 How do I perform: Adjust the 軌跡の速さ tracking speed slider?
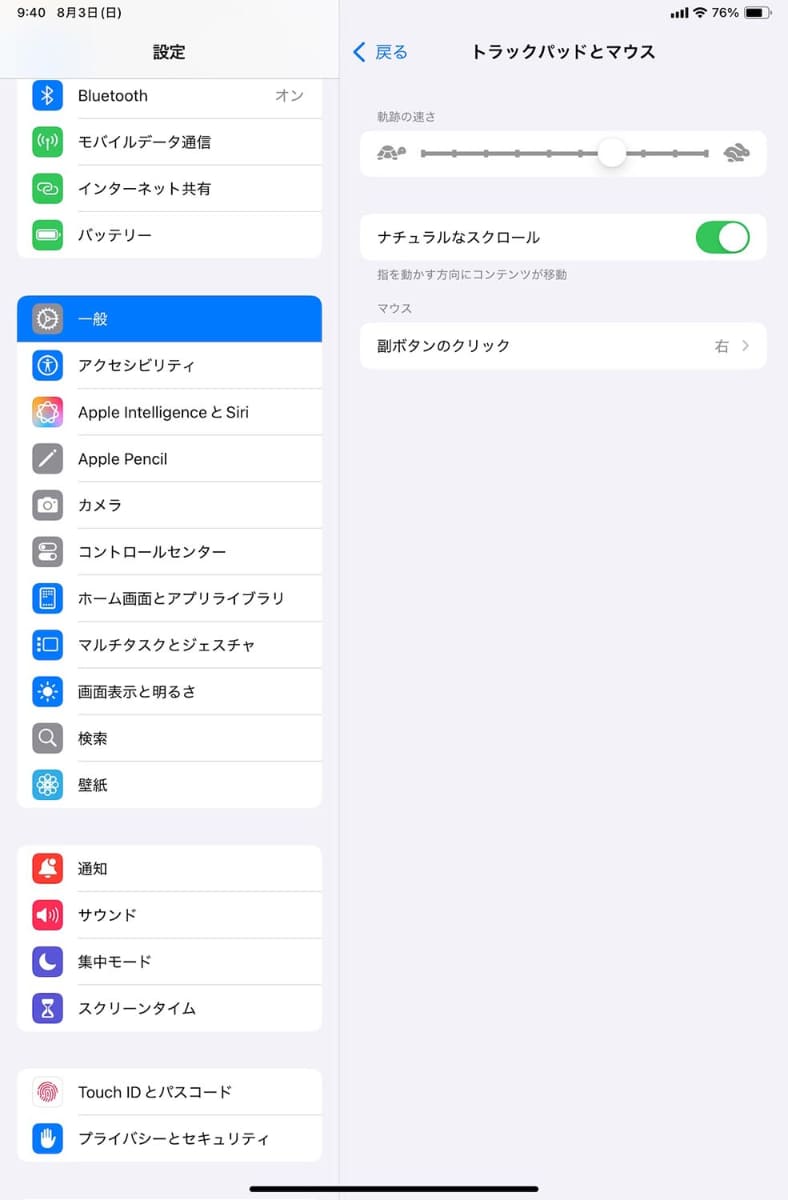[x=612, y=153]
